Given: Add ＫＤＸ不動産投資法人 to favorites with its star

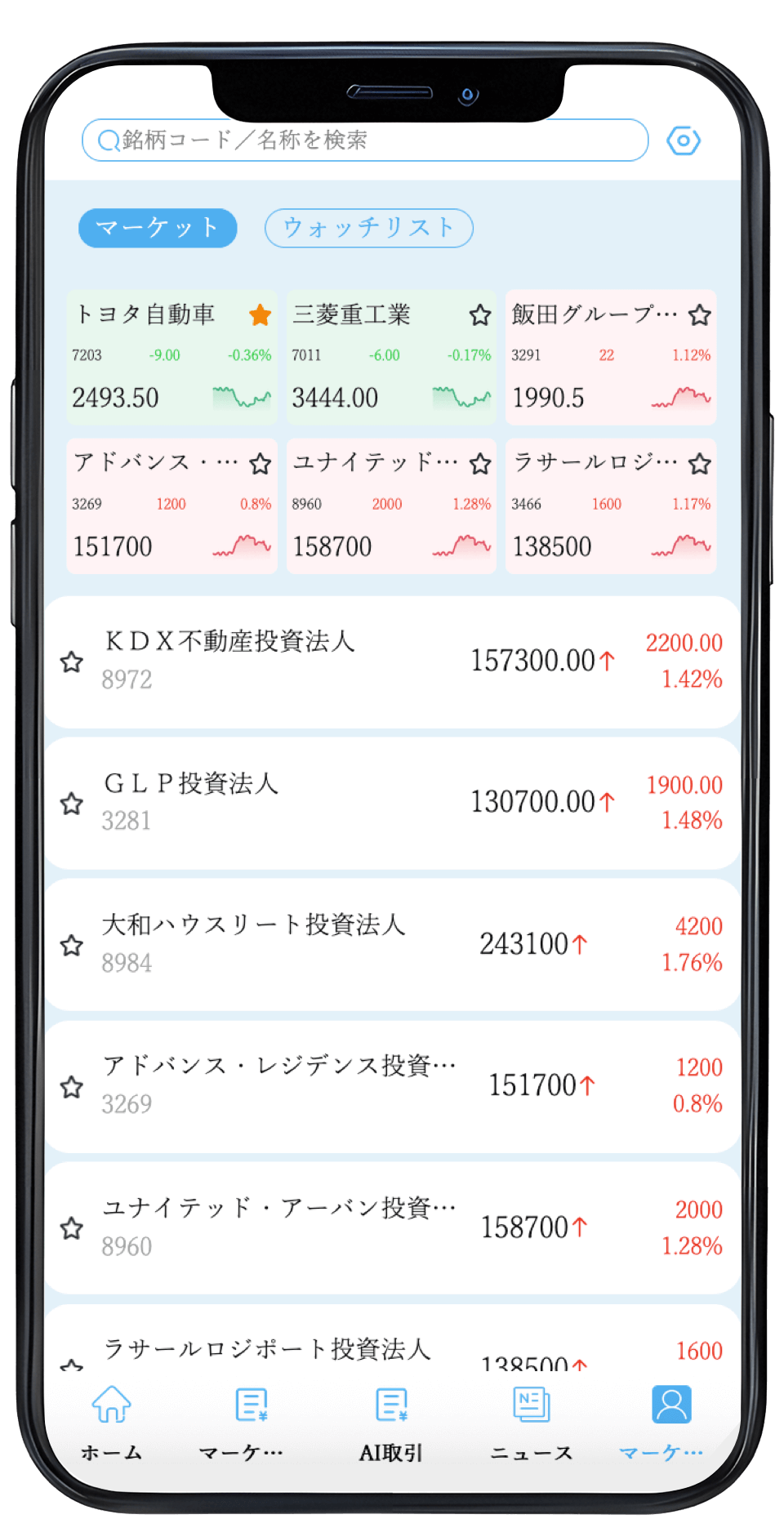Looking at the screenshot, I should [x=72, y=661].
